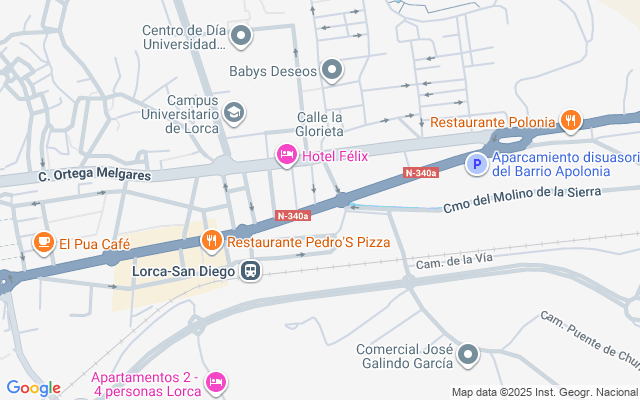Open the Campus Universitario de Lorca marker

234,113
